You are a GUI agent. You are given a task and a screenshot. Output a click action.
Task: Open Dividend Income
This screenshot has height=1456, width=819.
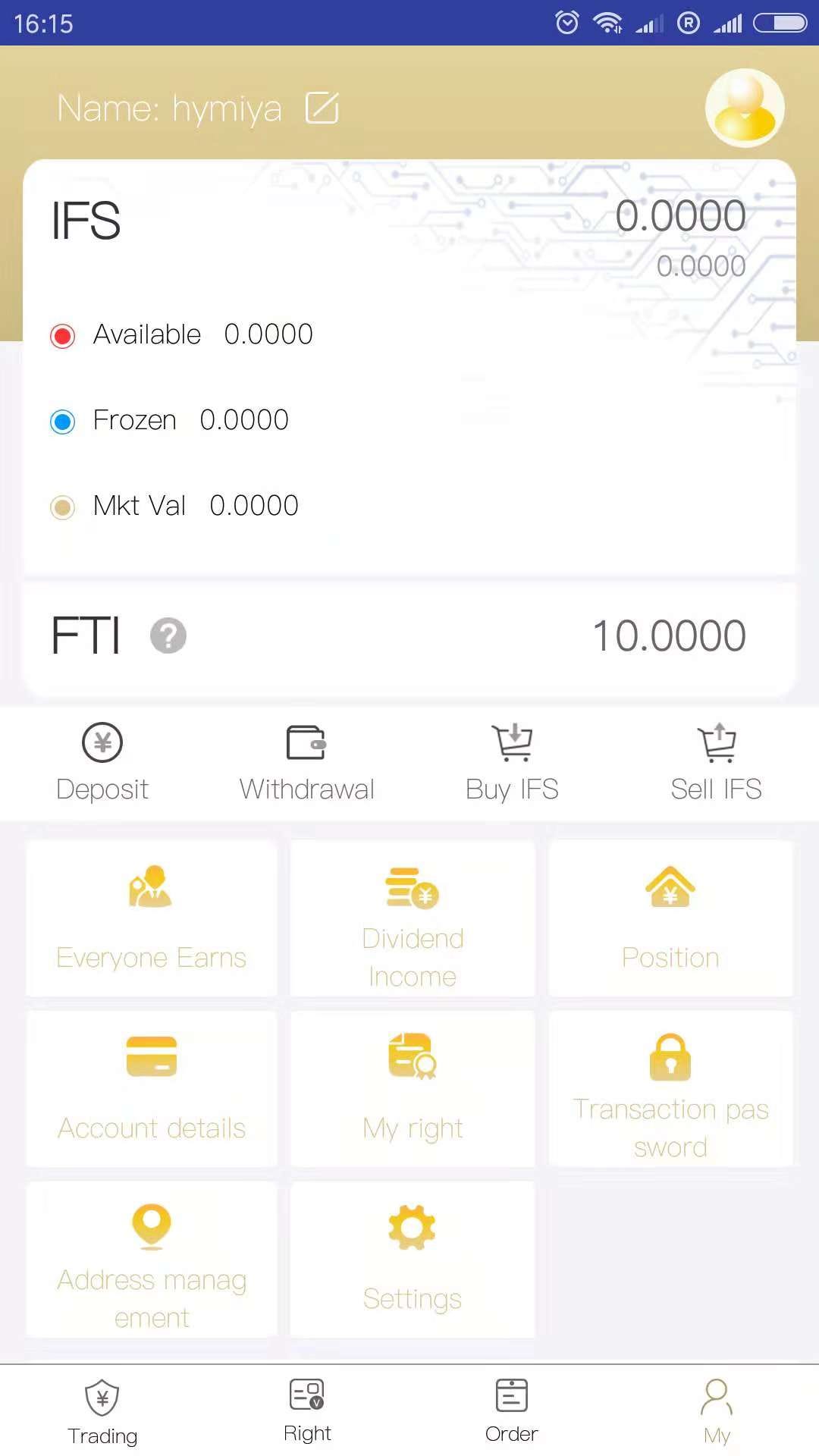tap(413, 918)
